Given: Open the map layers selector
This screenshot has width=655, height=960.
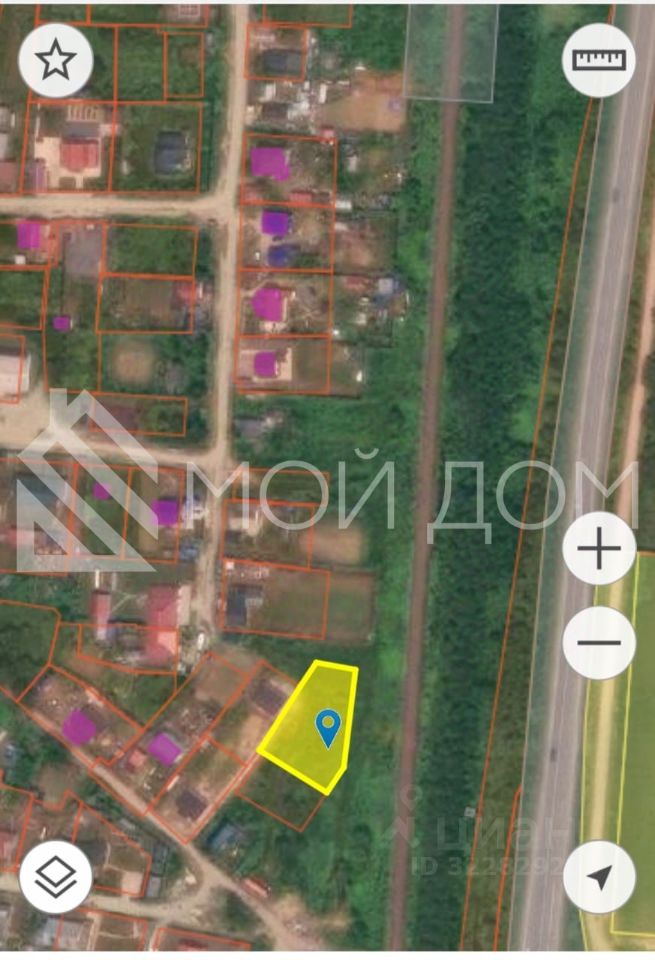Looking at the screenshot, I should (x=56, y=876).
